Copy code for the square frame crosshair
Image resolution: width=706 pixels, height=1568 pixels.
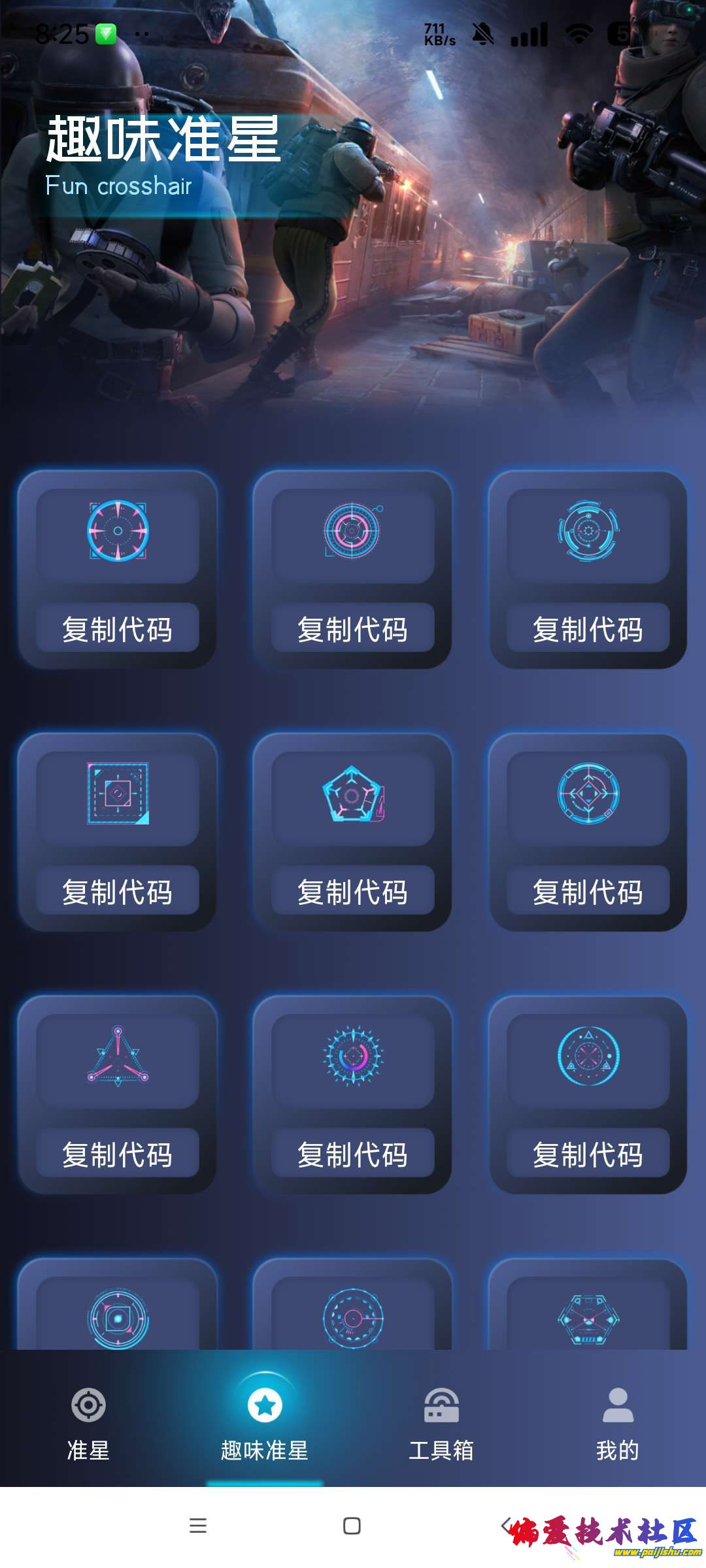[118, 891]
